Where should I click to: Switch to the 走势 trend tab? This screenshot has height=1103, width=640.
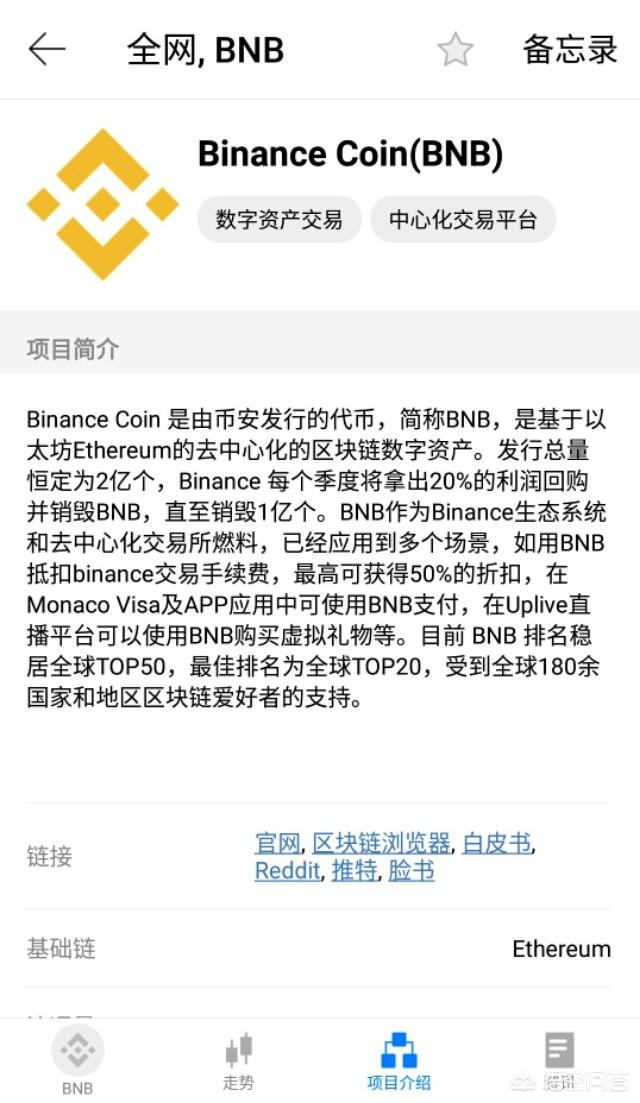238,1060
